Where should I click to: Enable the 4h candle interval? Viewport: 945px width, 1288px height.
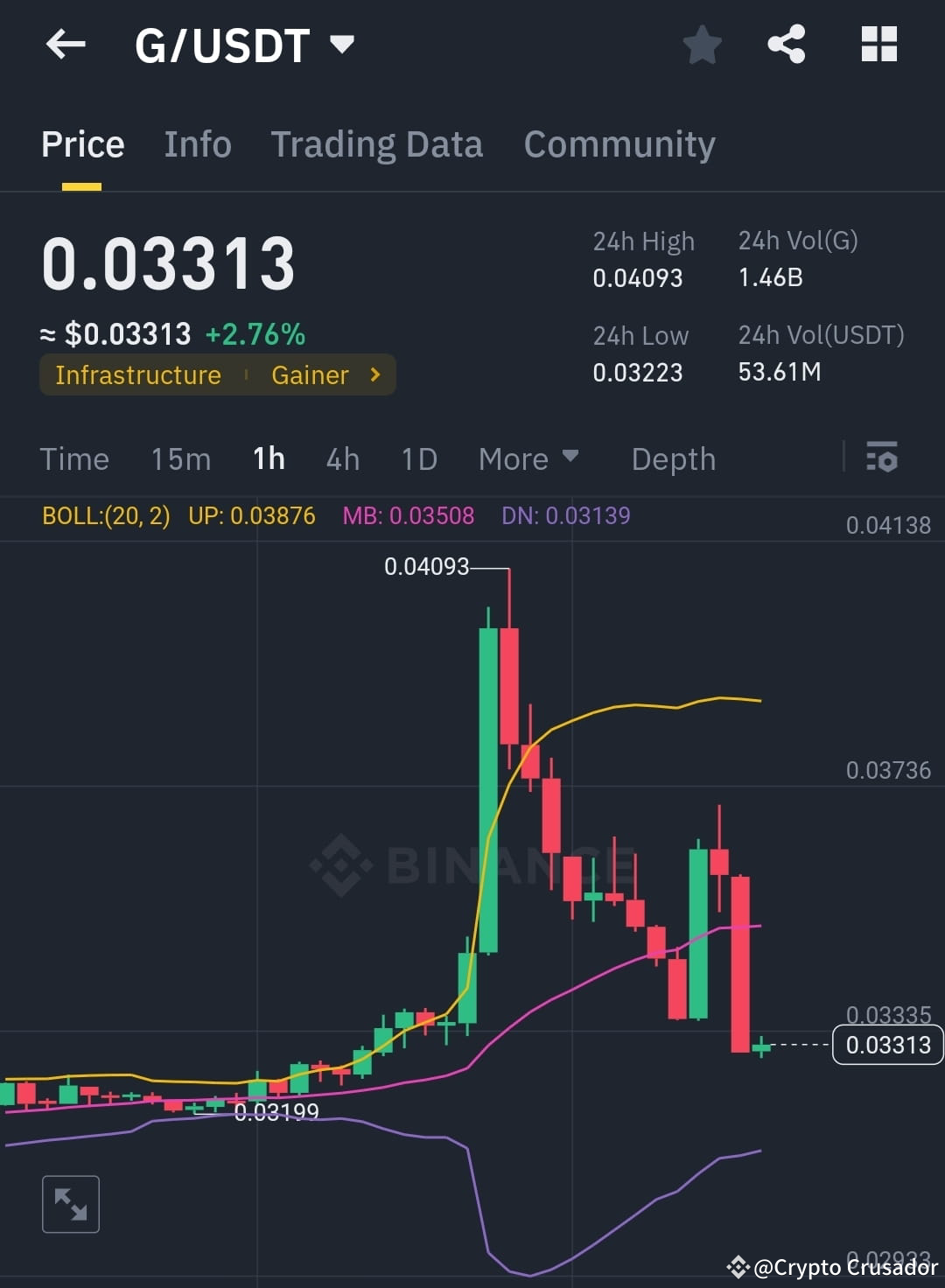point(342,458)
